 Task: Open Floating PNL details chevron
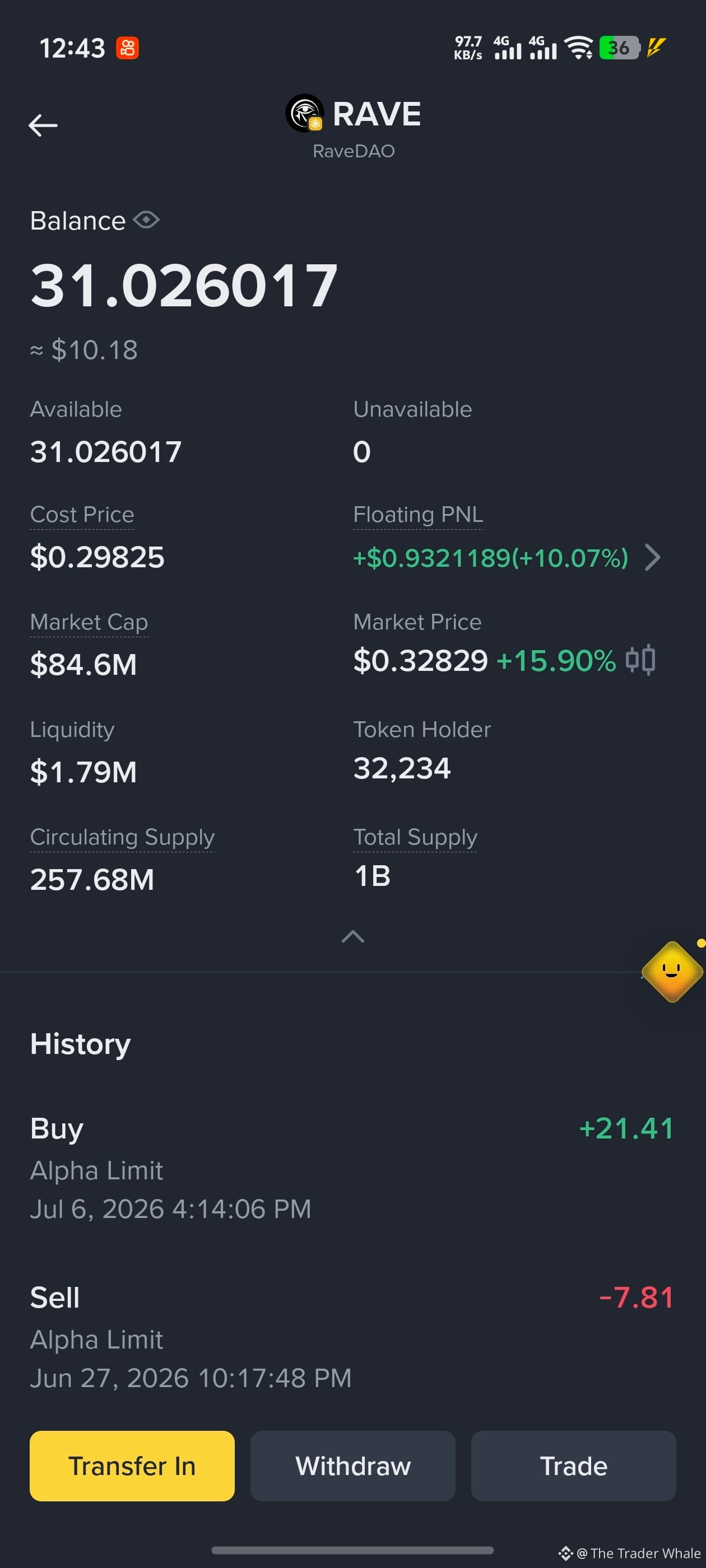click(x=652, y=558)
